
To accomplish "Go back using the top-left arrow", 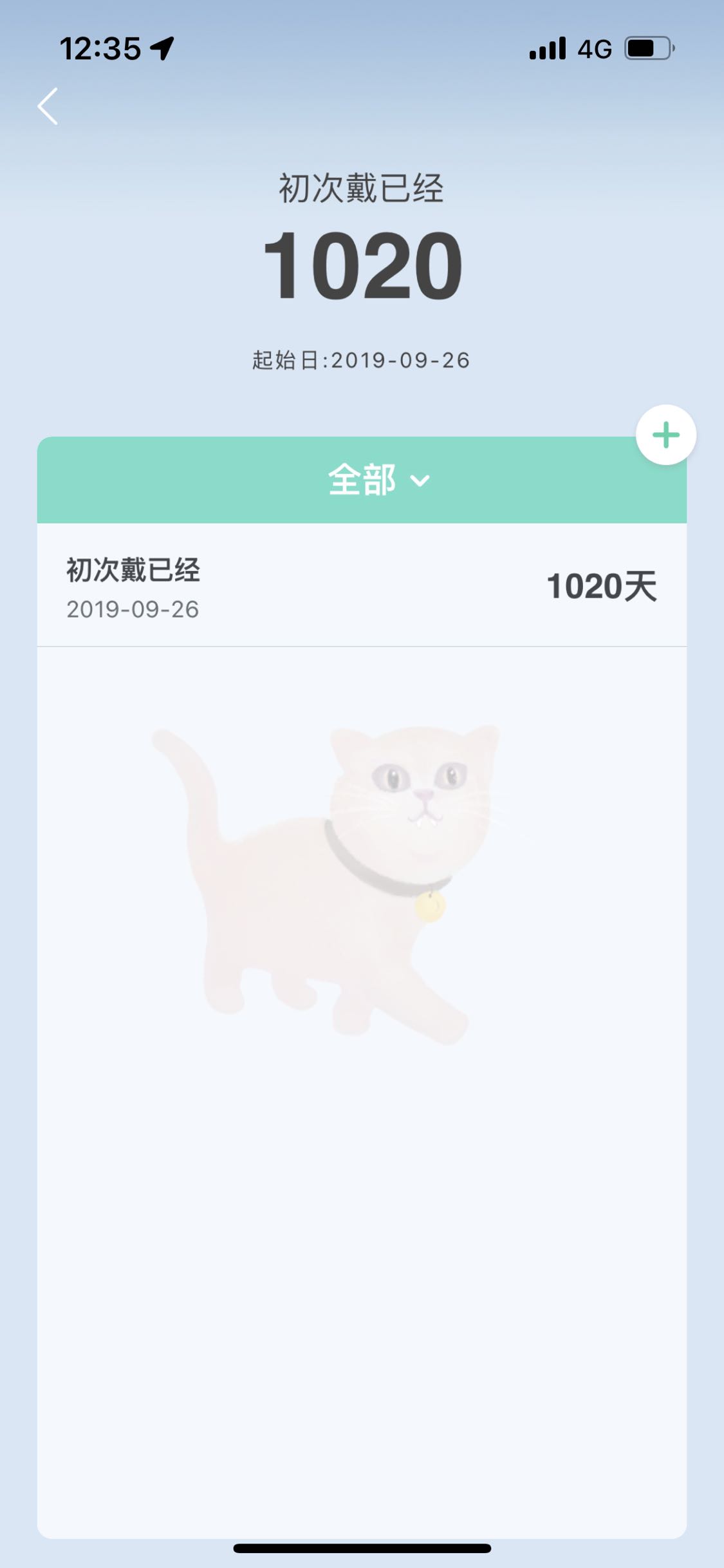I will coord(48,106).
